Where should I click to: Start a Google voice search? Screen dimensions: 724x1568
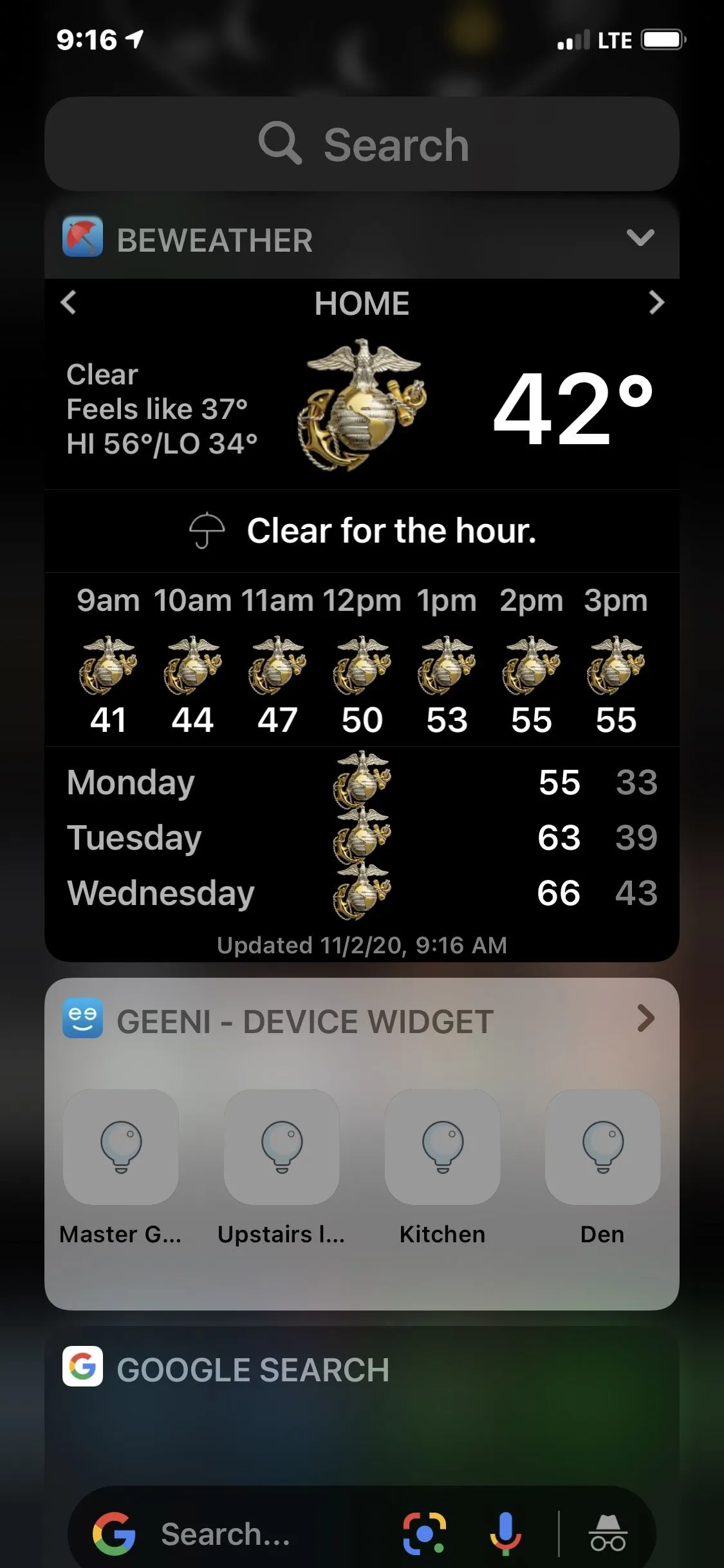tap(505, 1534)
